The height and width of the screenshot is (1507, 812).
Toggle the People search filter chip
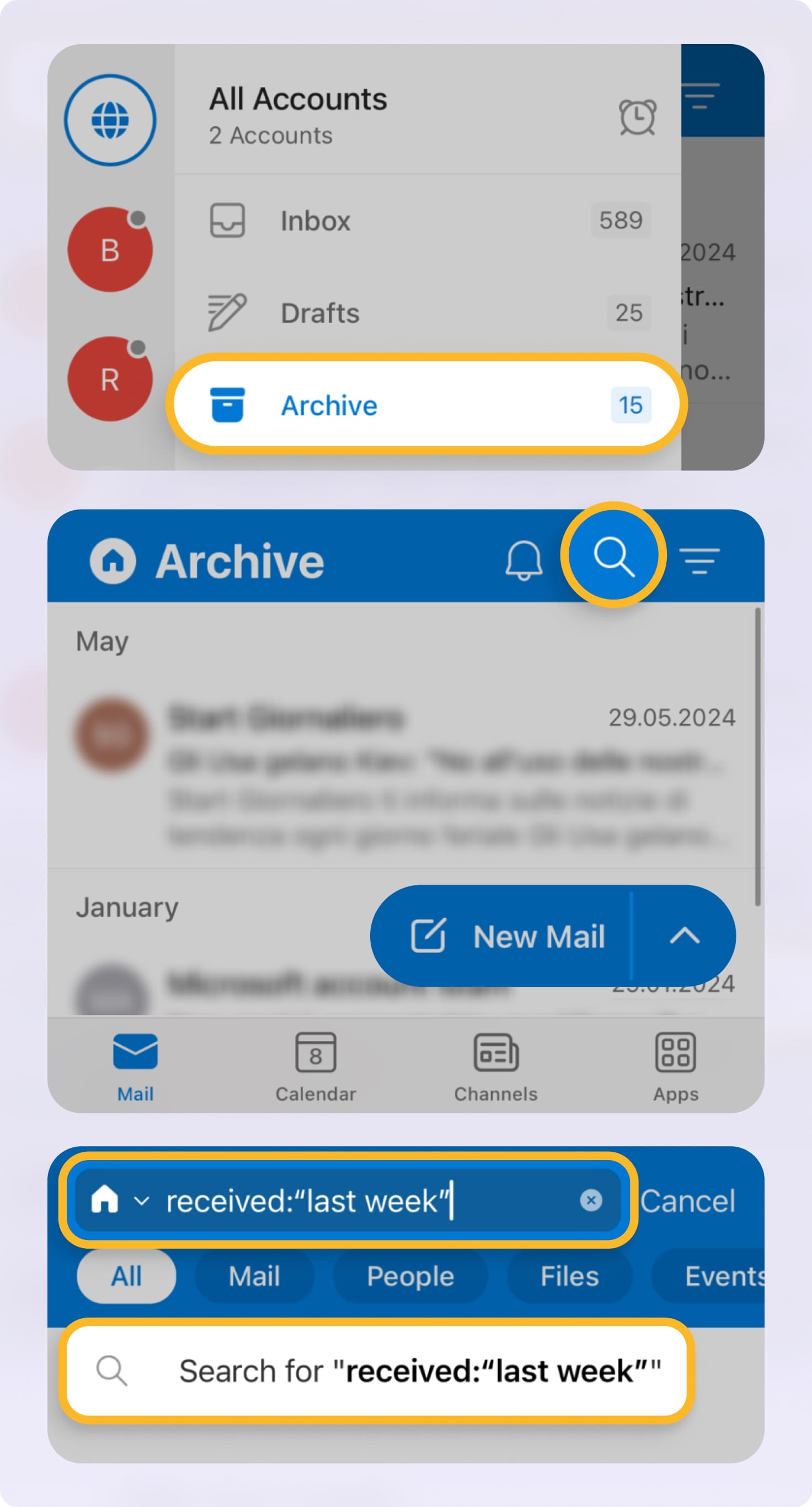[409, 1277]
